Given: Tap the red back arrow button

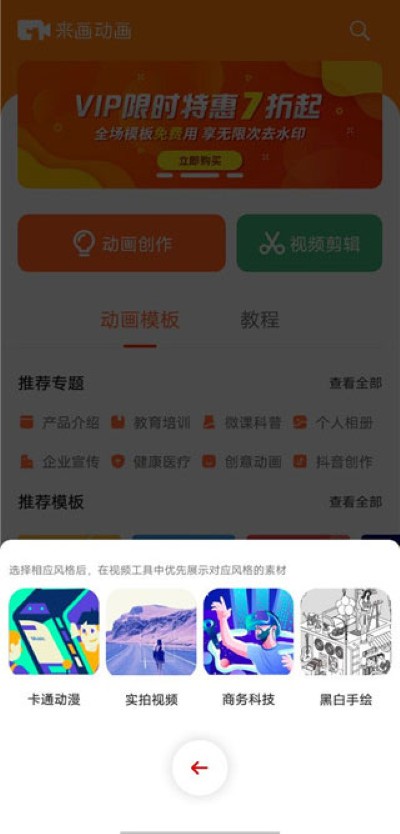Looking at the screenshot, I should coord(199,768).
